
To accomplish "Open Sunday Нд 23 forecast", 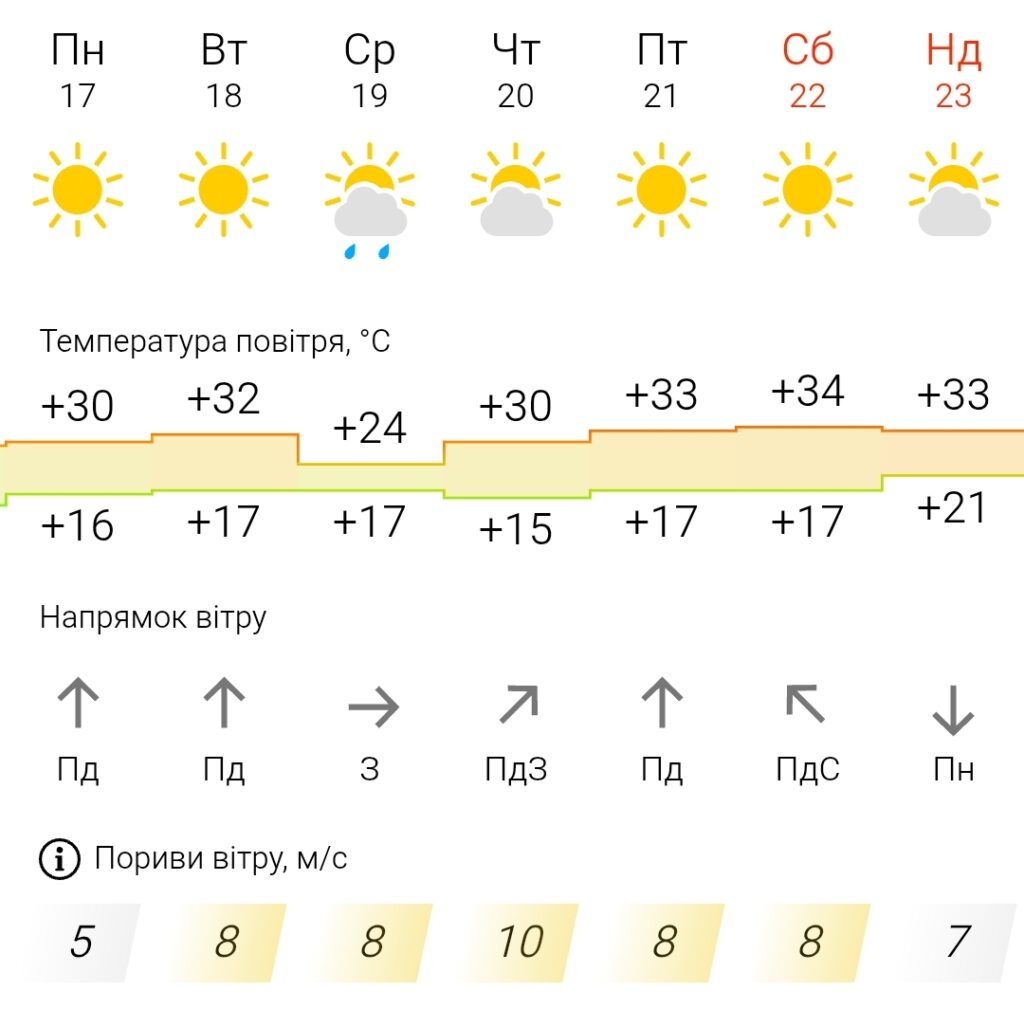I will click(x=953, y=71).
